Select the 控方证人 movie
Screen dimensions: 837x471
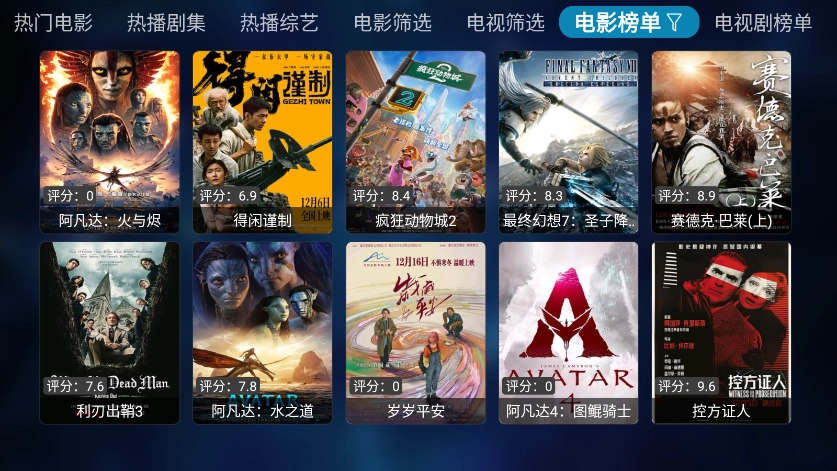tap(721, 332)
